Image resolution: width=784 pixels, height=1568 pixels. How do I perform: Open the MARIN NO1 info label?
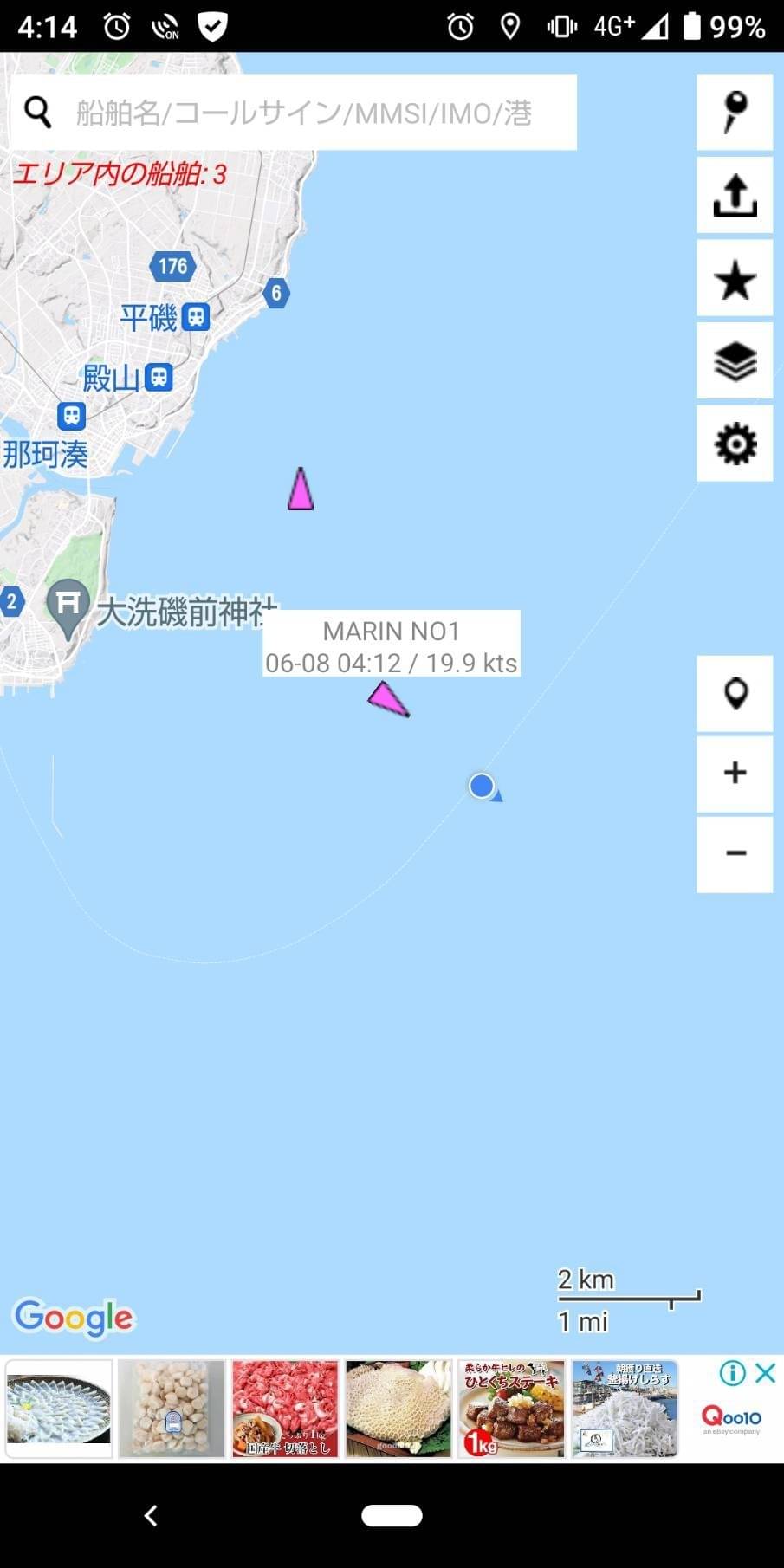(392, 644)
